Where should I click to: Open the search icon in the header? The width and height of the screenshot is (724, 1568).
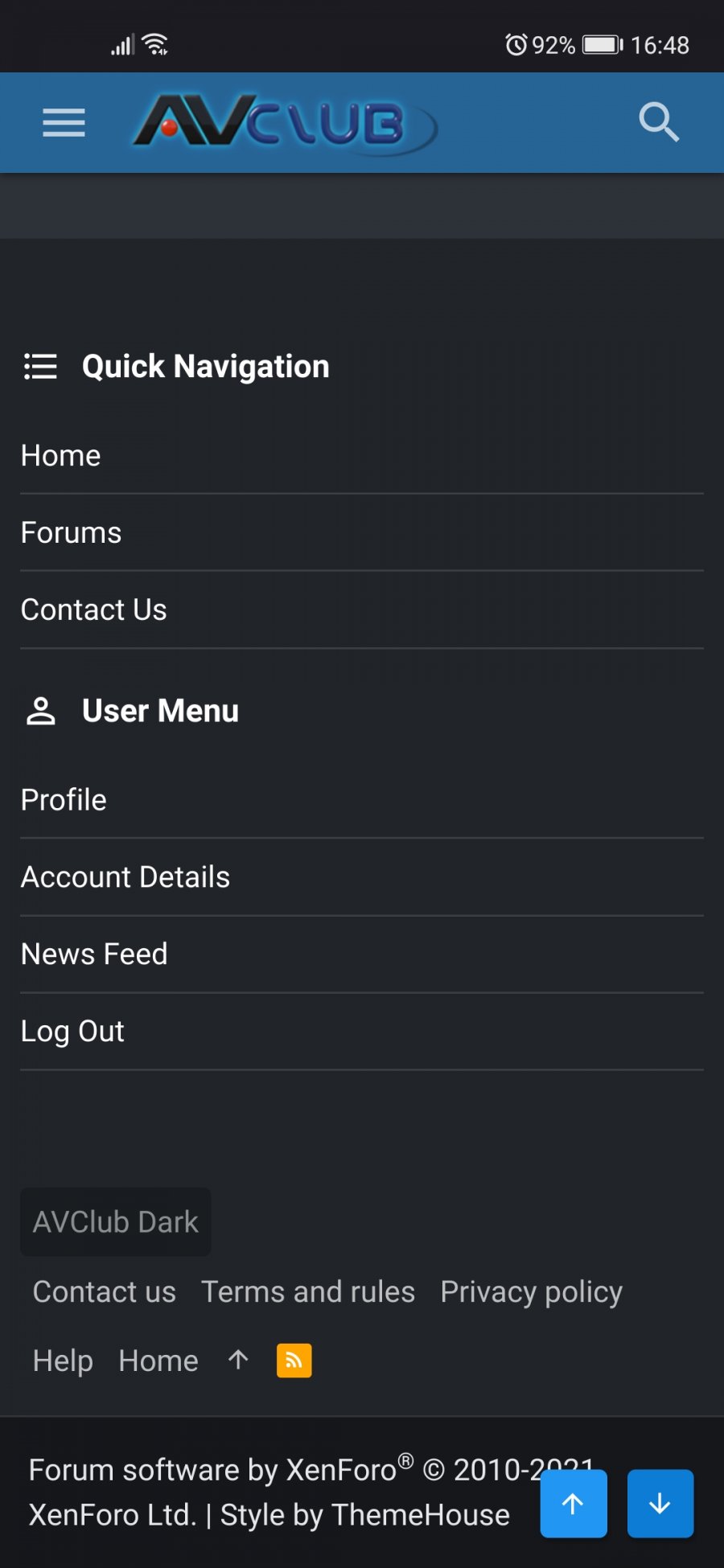(659, 122)
